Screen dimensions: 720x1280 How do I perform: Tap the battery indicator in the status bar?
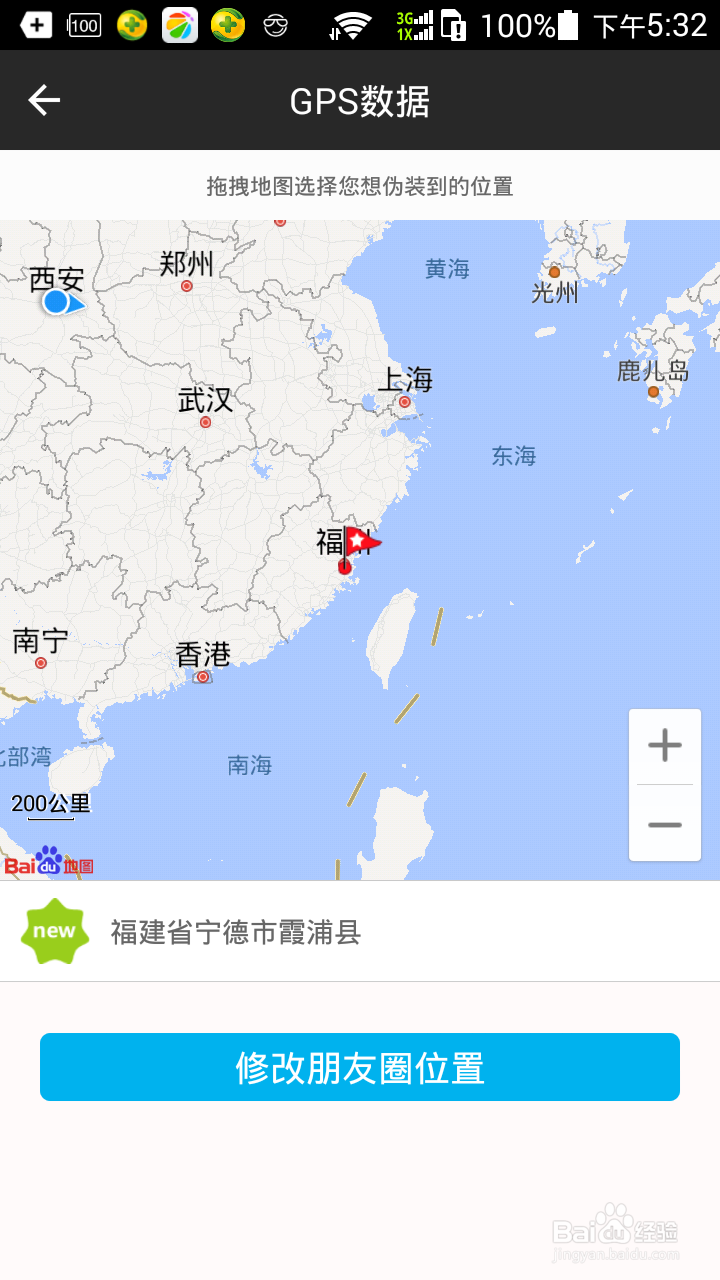[566, 25]
